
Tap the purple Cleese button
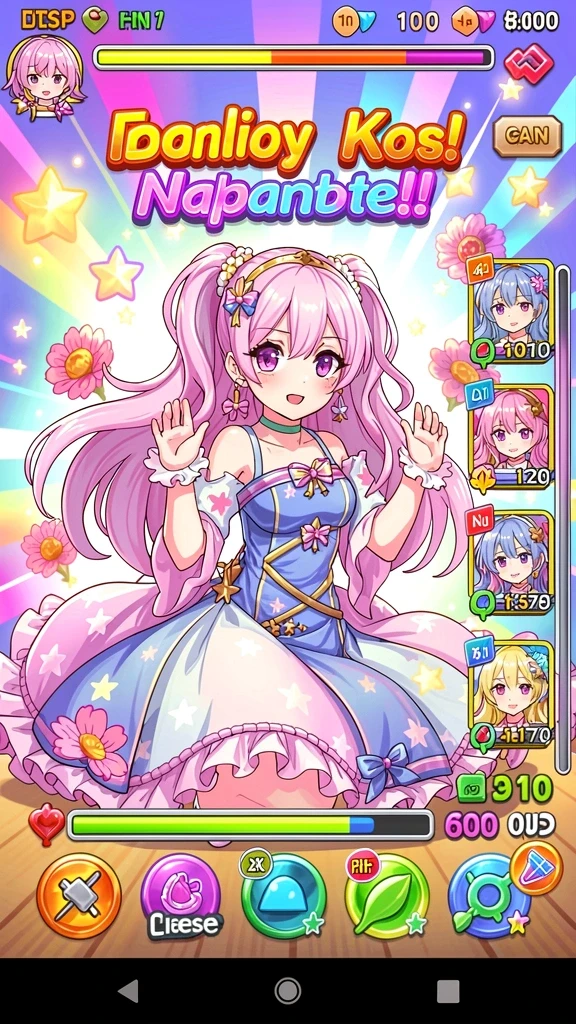(x=181, y=895)
